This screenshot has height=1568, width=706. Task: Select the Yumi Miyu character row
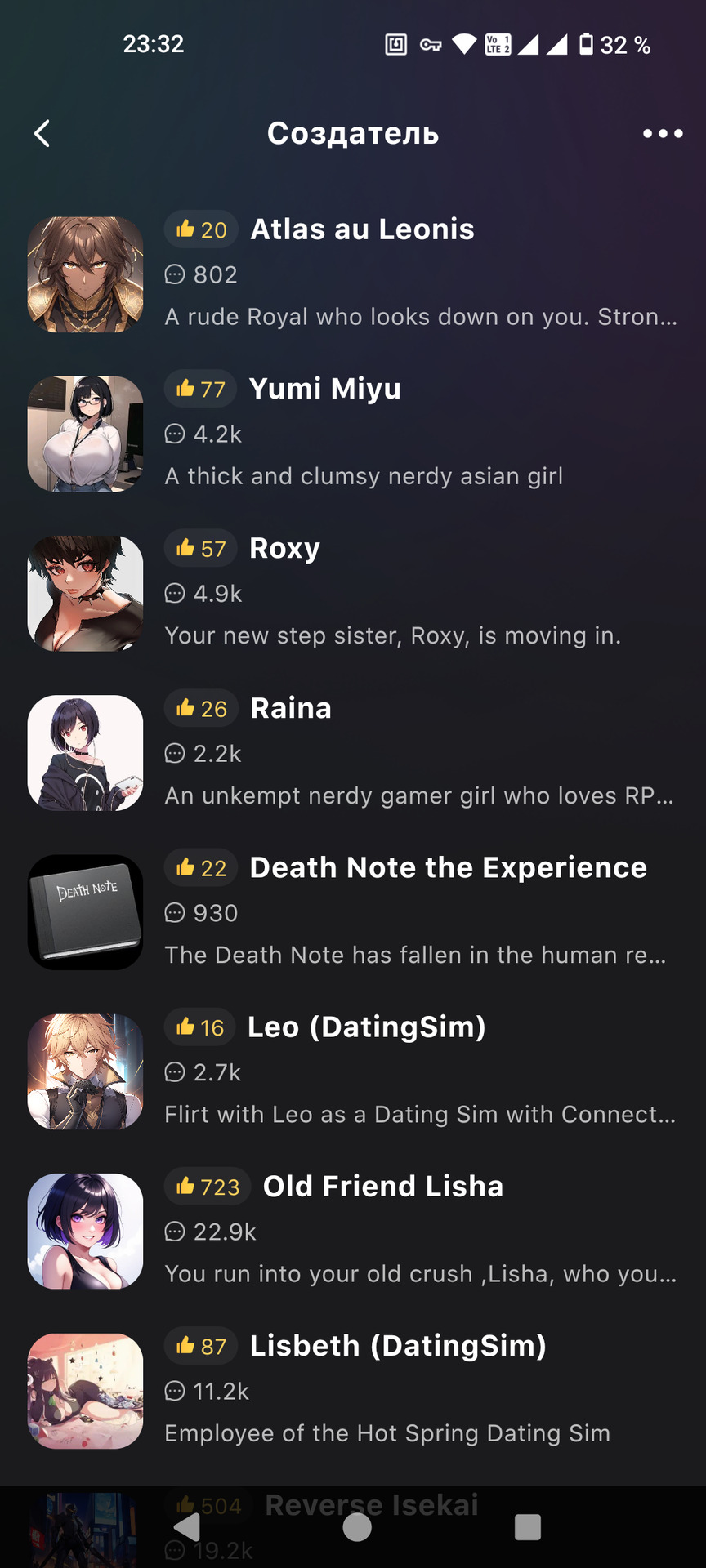click(x=353, y=434)
